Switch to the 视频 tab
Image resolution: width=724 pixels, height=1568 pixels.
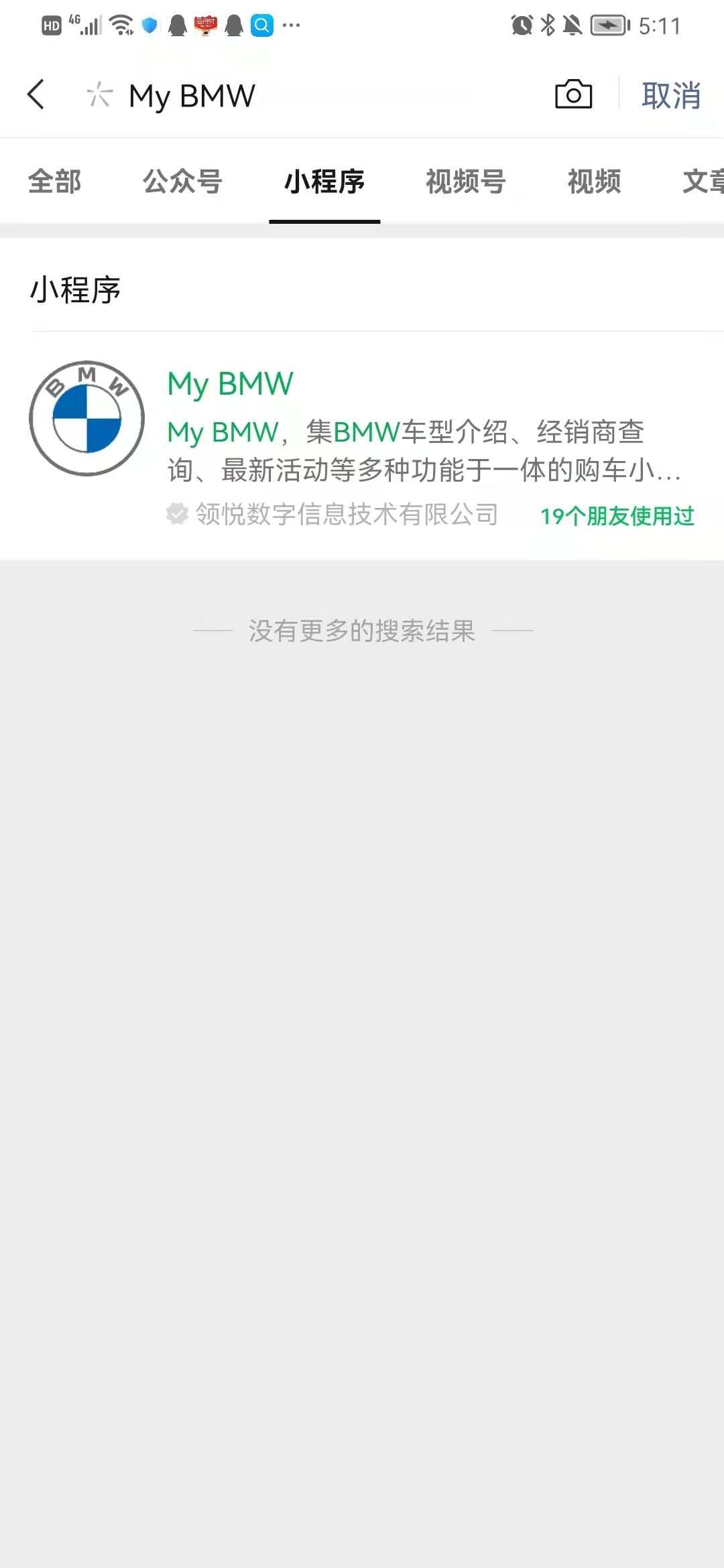point(594,182)
